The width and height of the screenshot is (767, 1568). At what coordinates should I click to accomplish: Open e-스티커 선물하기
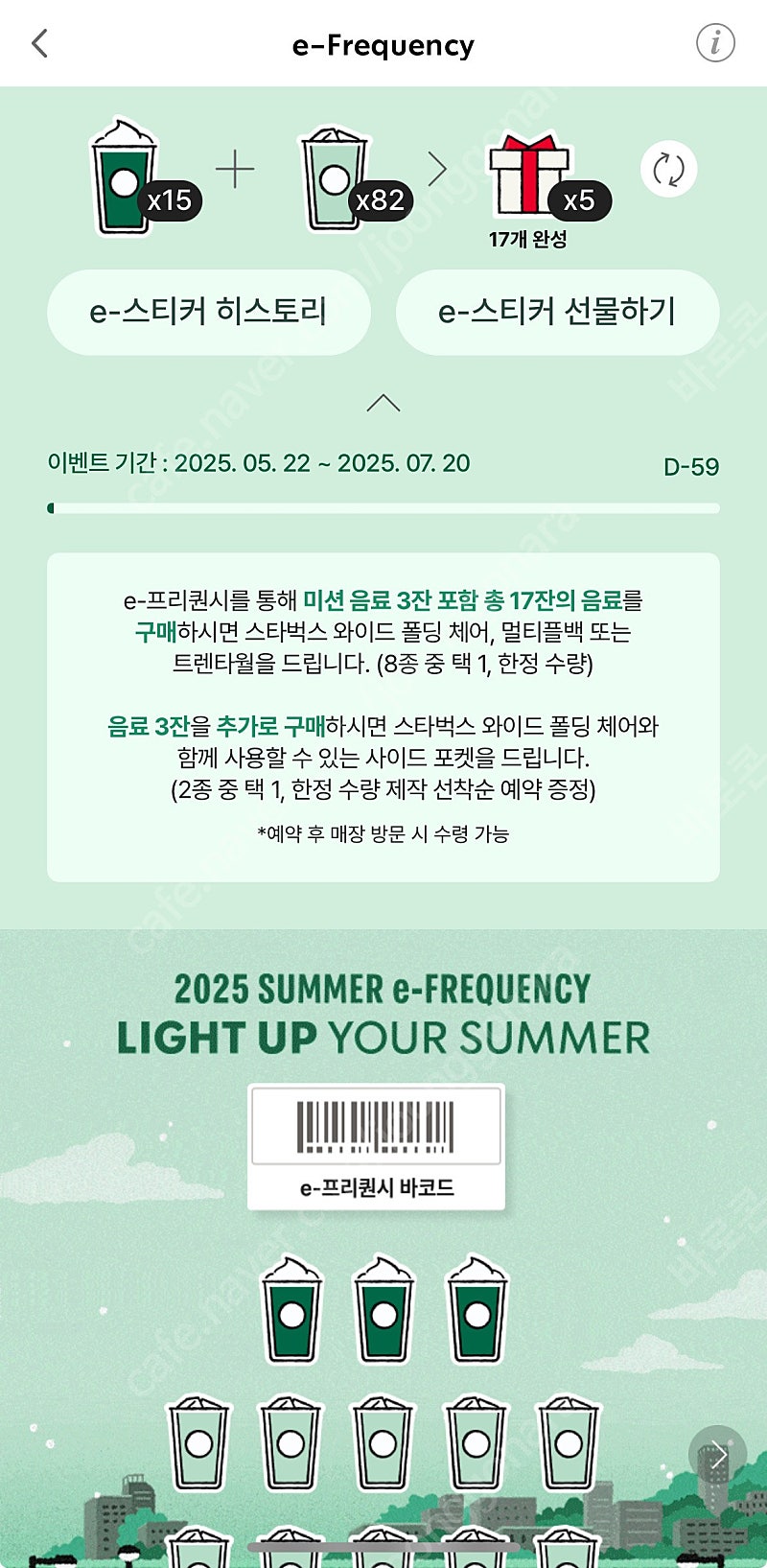(x=557, y=312)
